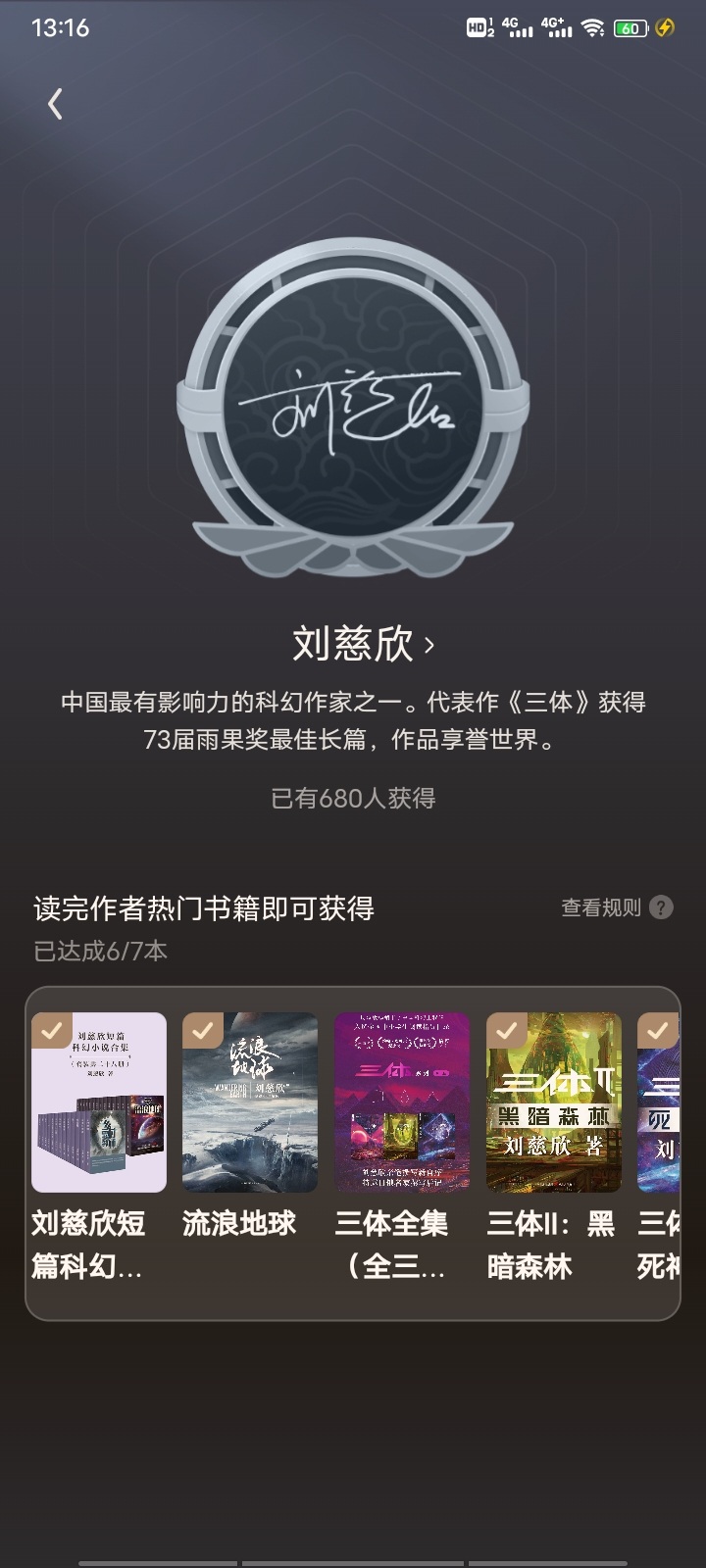Open the partially visible 三体 死神 book
The image size is (706, 1568).
tap(659, 1147)
